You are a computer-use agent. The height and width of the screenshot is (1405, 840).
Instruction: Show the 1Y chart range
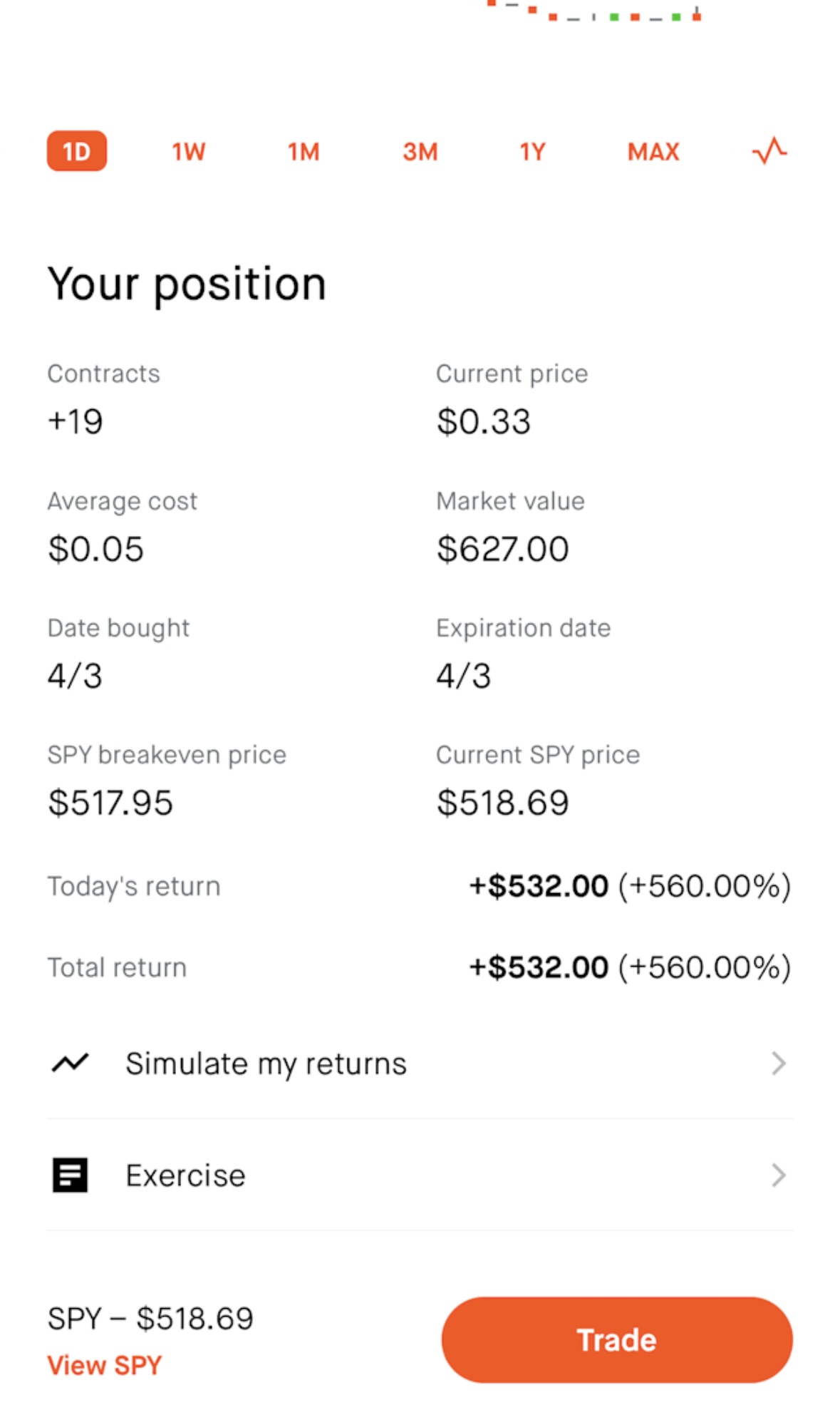click(x=532, y=152)
